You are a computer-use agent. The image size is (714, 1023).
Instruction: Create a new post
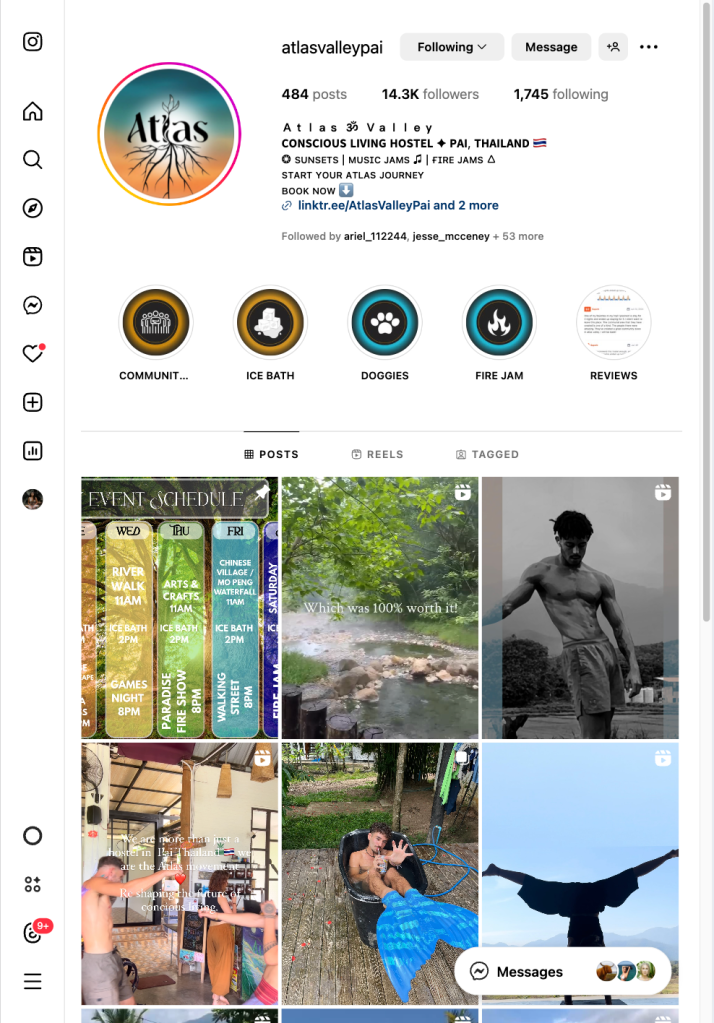(x=33, y=402)
